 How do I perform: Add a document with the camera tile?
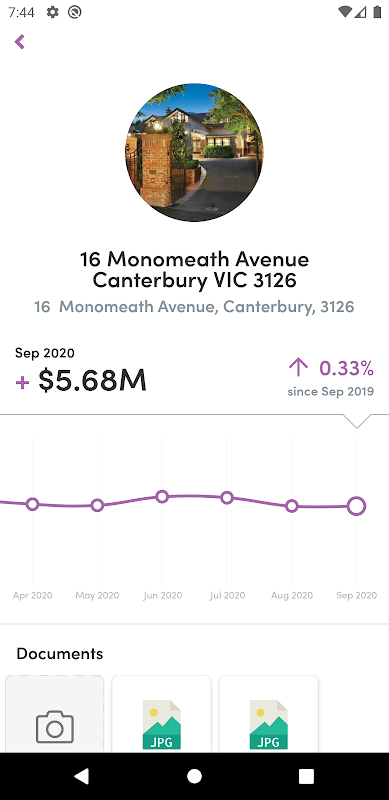55,714
